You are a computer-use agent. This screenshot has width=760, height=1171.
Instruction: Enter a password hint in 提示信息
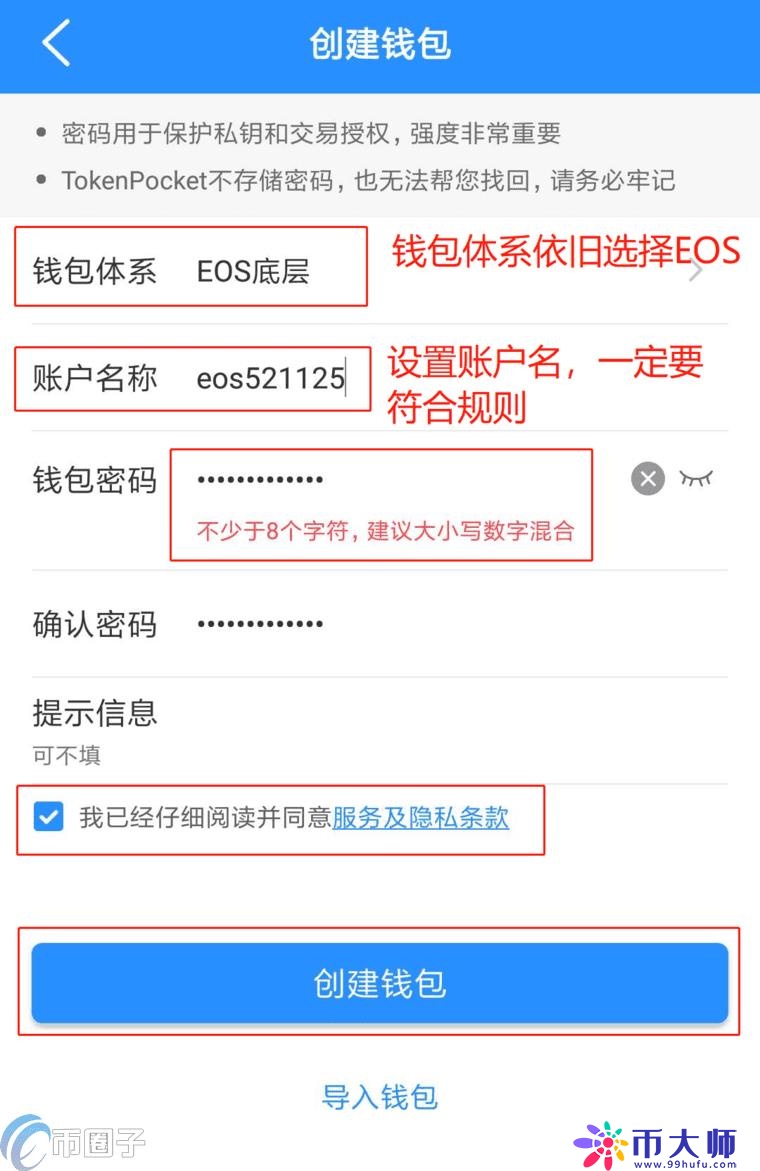pos(379,731)
